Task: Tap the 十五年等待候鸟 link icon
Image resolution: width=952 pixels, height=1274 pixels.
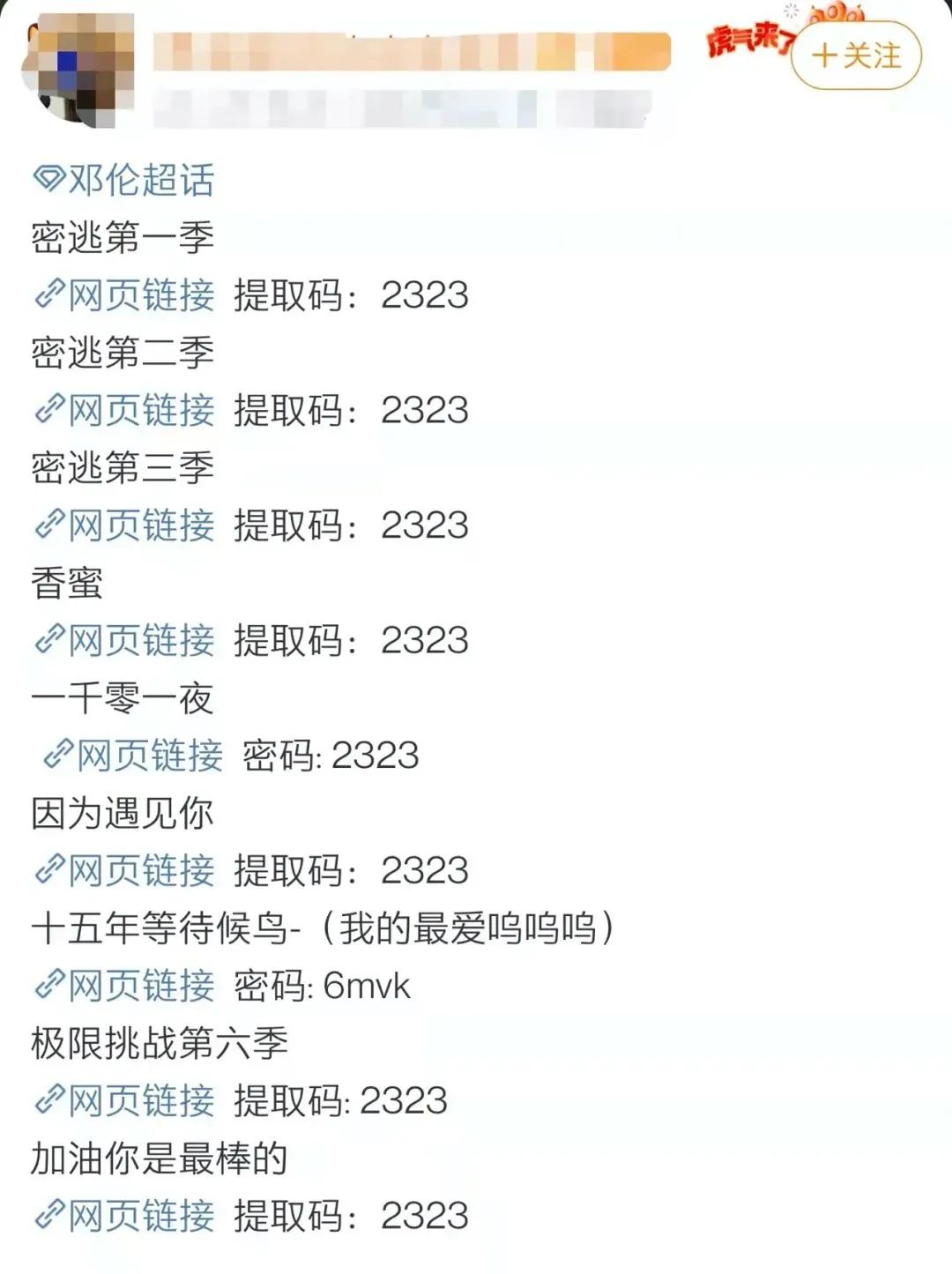Action: [50, 987]
